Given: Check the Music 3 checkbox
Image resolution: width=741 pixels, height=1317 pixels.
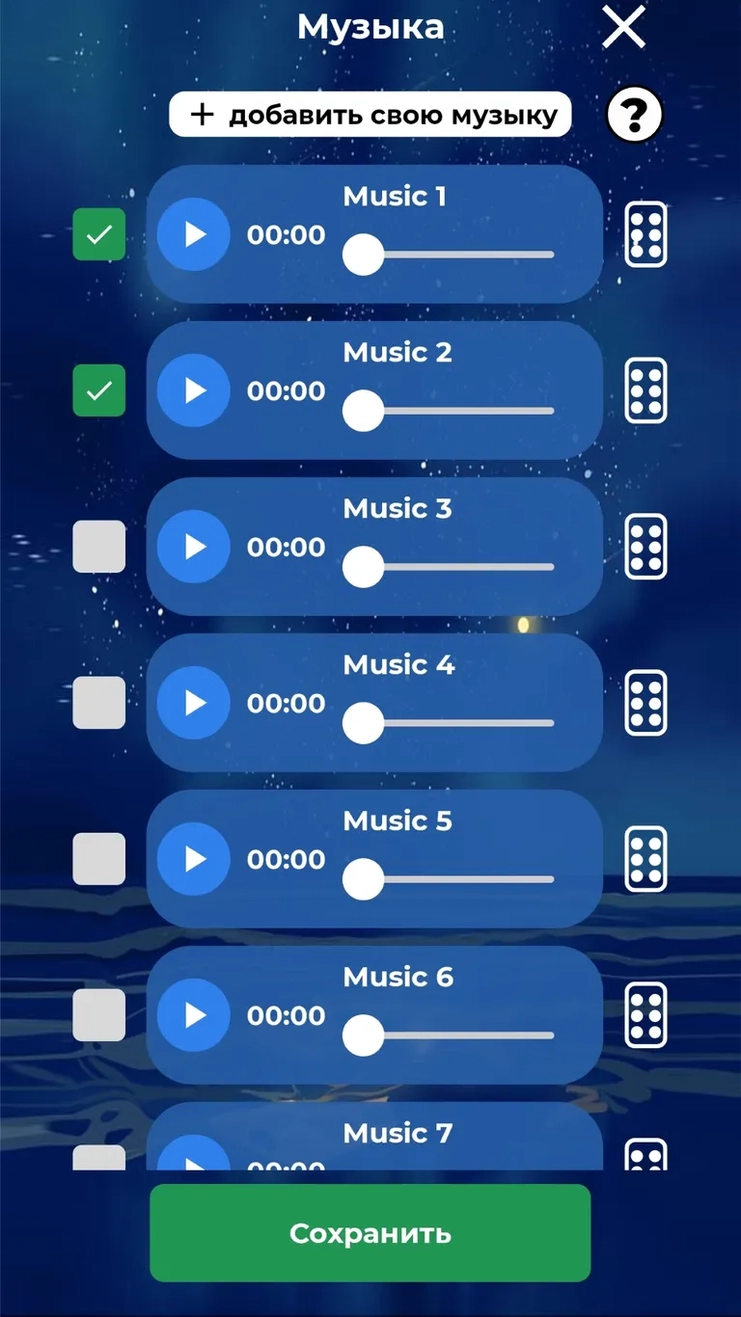Looking at the screenshot, I should [x=99, y=547].
